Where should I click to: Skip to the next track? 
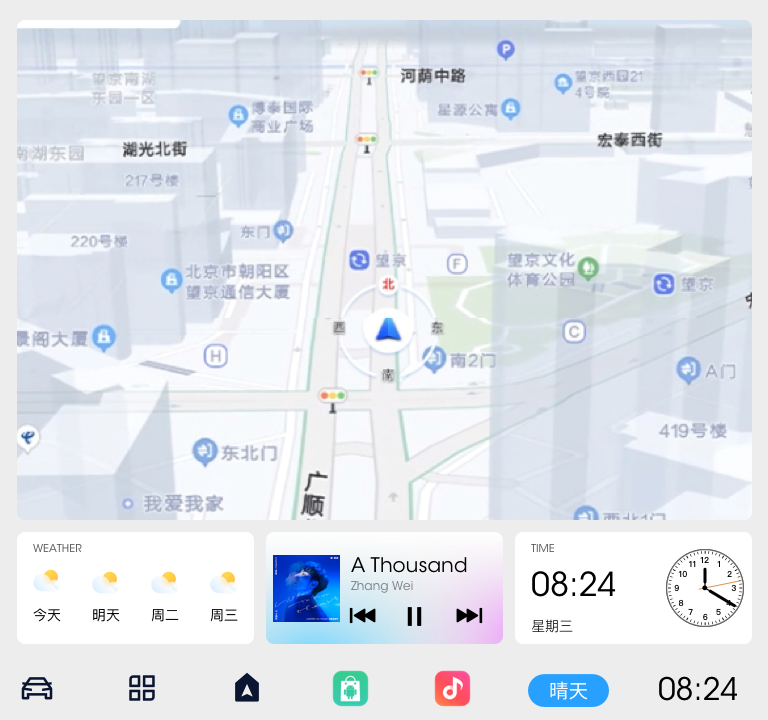tap(469, 615)
